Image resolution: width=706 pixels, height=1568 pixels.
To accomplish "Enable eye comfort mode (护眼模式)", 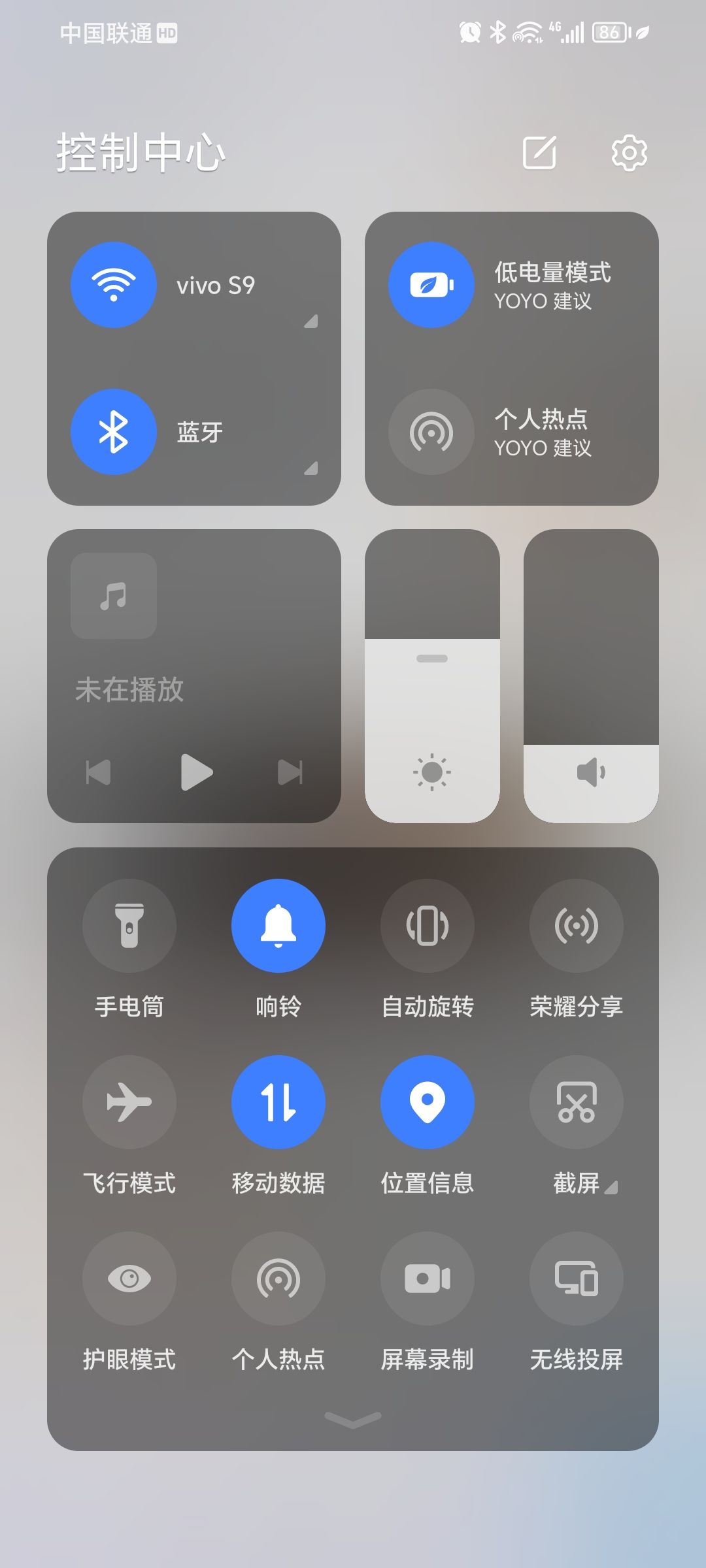I will 129,1279.
